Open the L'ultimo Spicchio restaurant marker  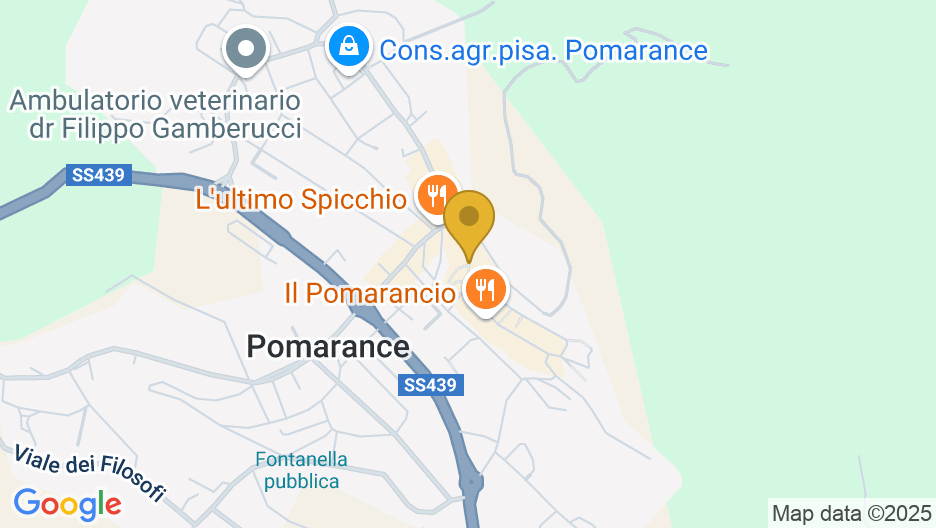point(436,195)
